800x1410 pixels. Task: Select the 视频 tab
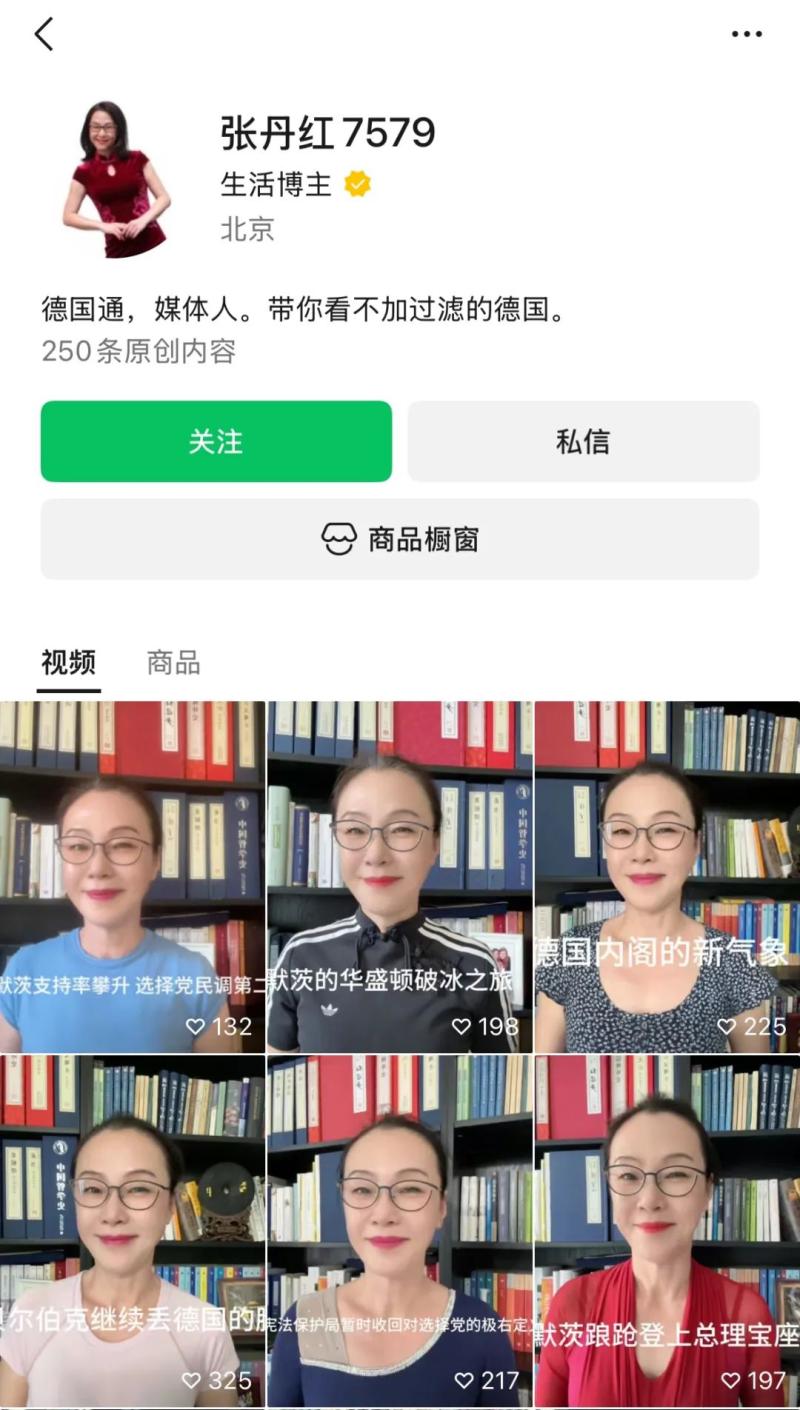(69, 663)
